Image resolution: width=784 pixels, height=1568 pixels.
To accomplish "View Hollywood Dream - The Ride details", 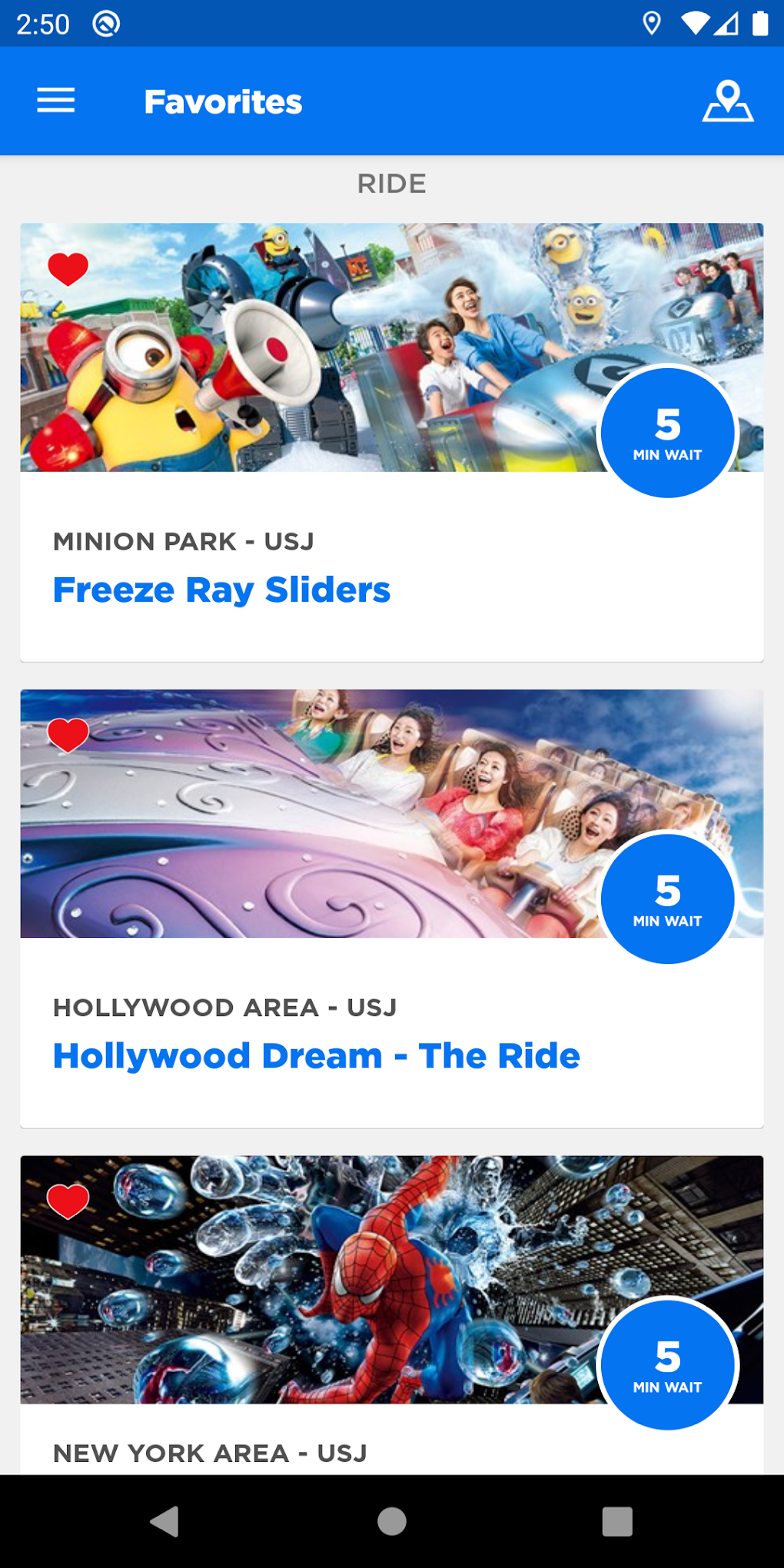I will click(x=316, y=1056).
